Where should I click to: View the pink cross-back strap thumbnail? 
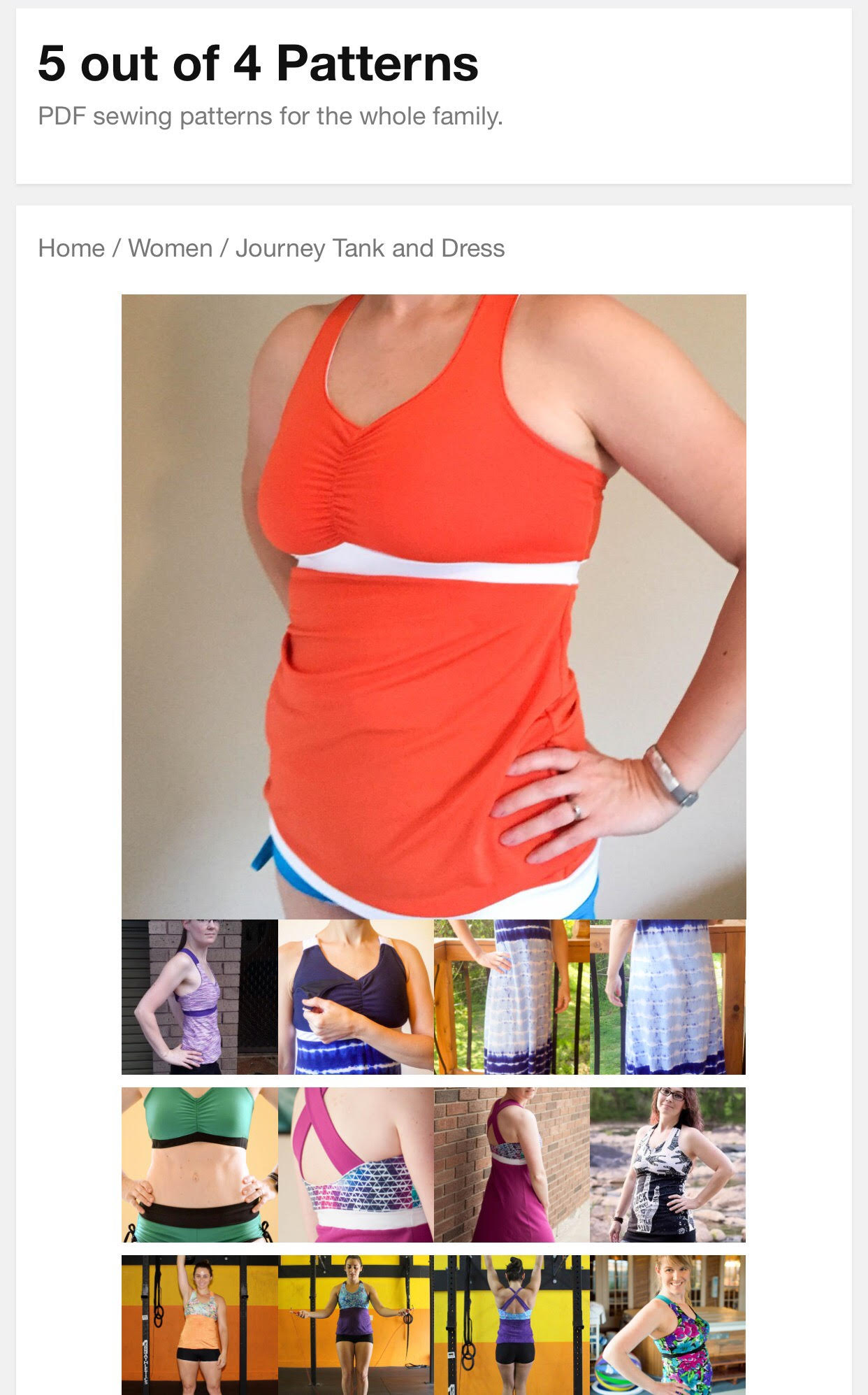[356, 1165]
